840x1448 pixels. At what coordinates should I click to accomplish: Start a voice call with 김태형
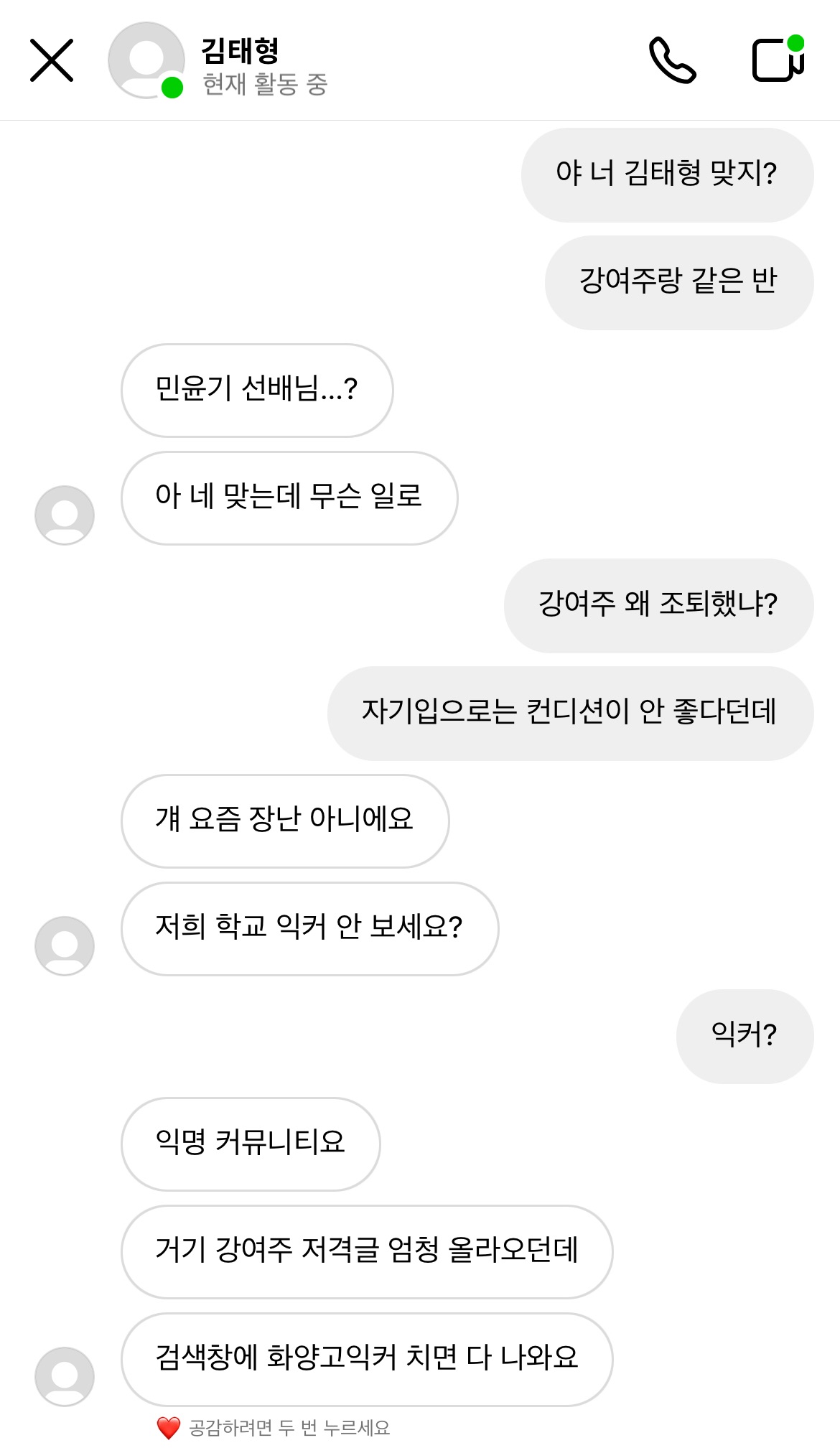672,60
